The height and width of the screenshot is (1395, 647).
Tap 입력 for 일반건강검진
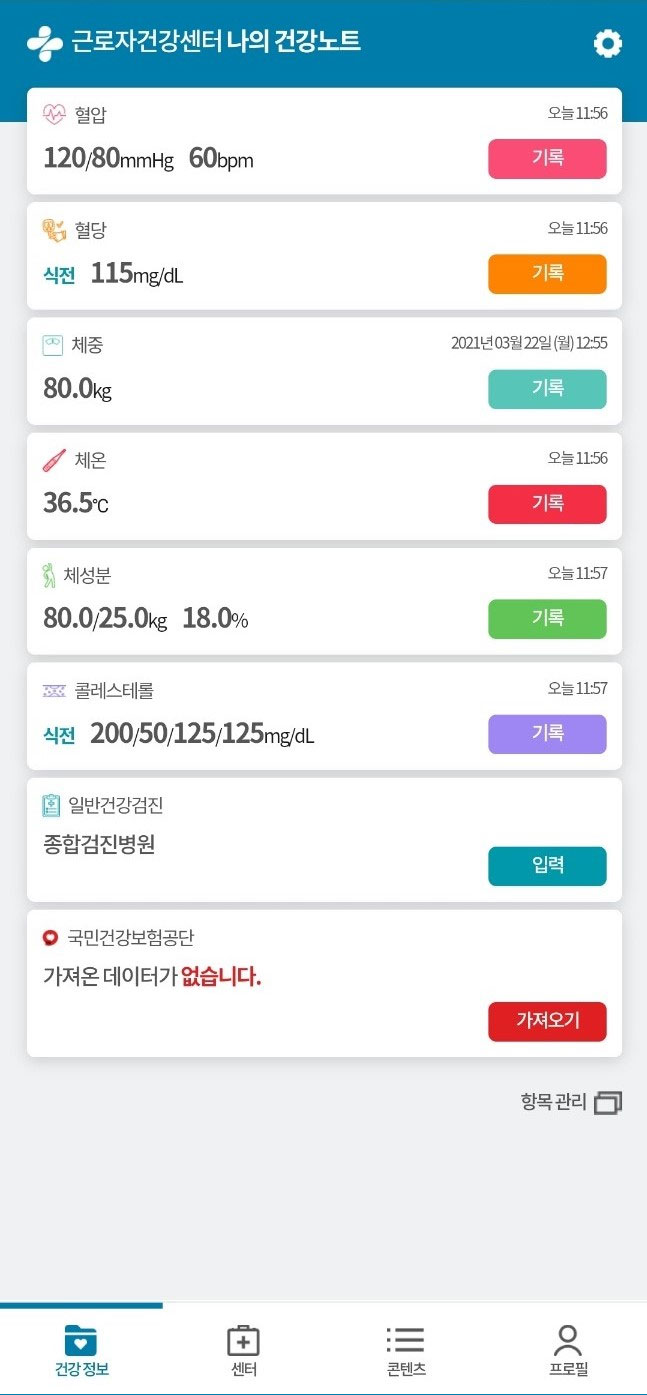[x=547, y=866]
